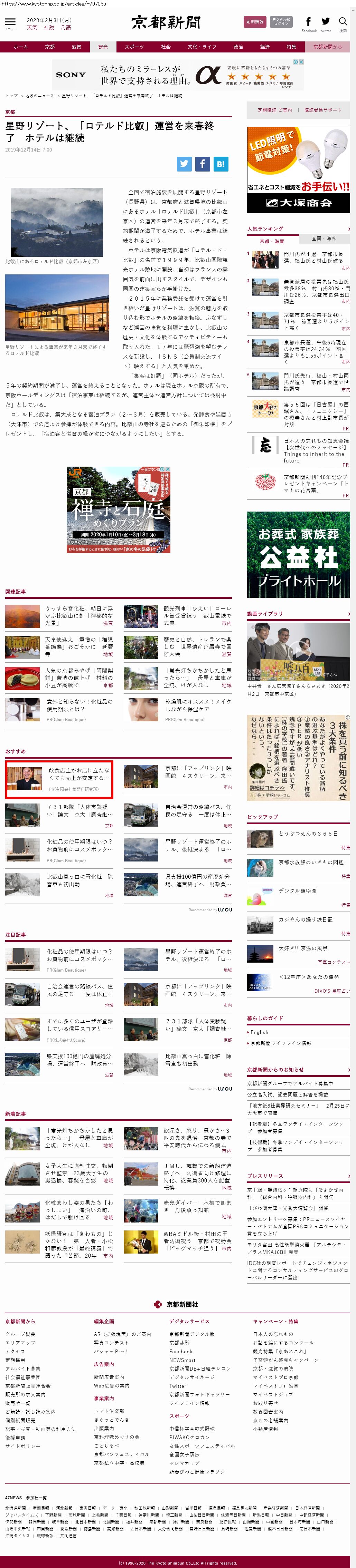The height and width of the screenshot is (1568, 356).
Task: Bookmark article with Hatena B! button
Action: click(221, 163)
